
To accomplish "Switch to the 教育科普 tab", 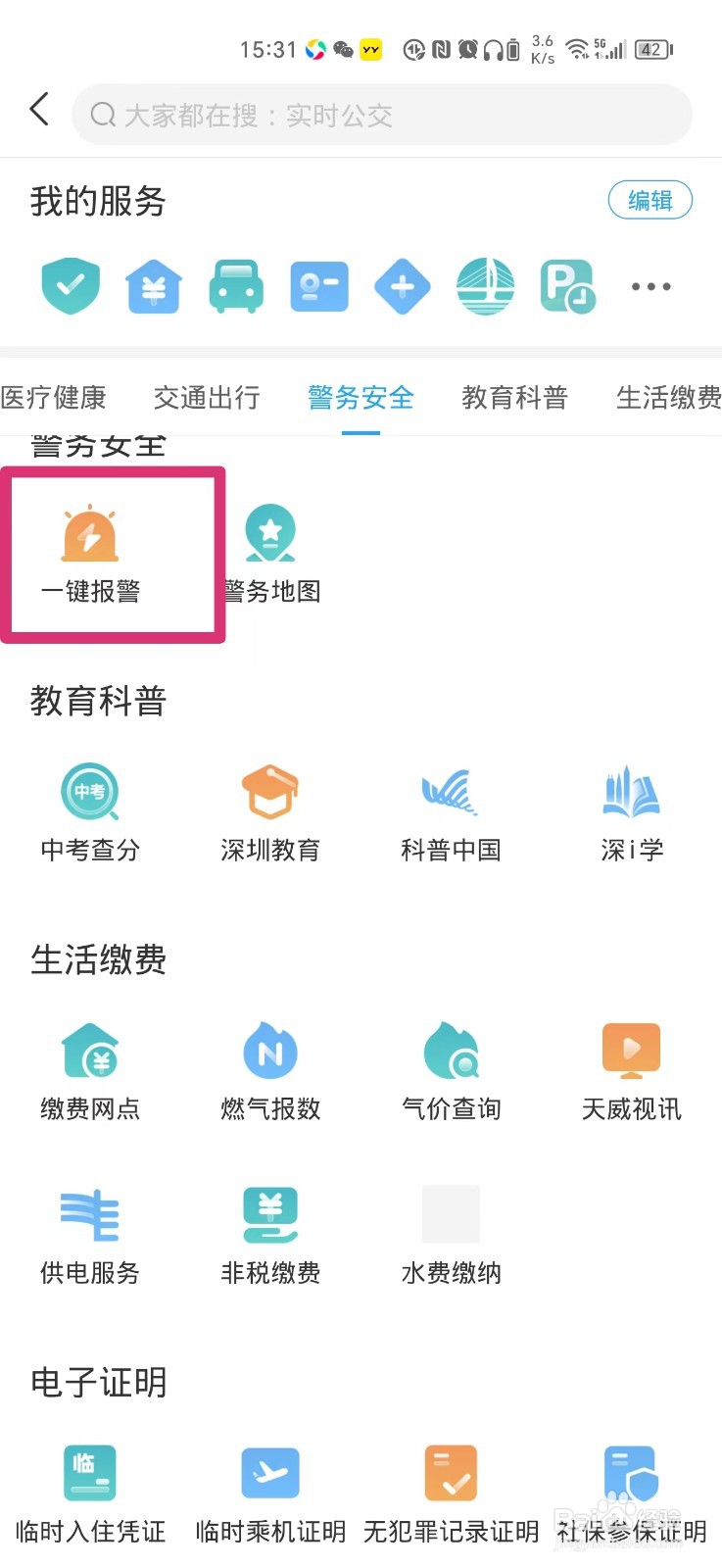I will click(x=515, y=397).
